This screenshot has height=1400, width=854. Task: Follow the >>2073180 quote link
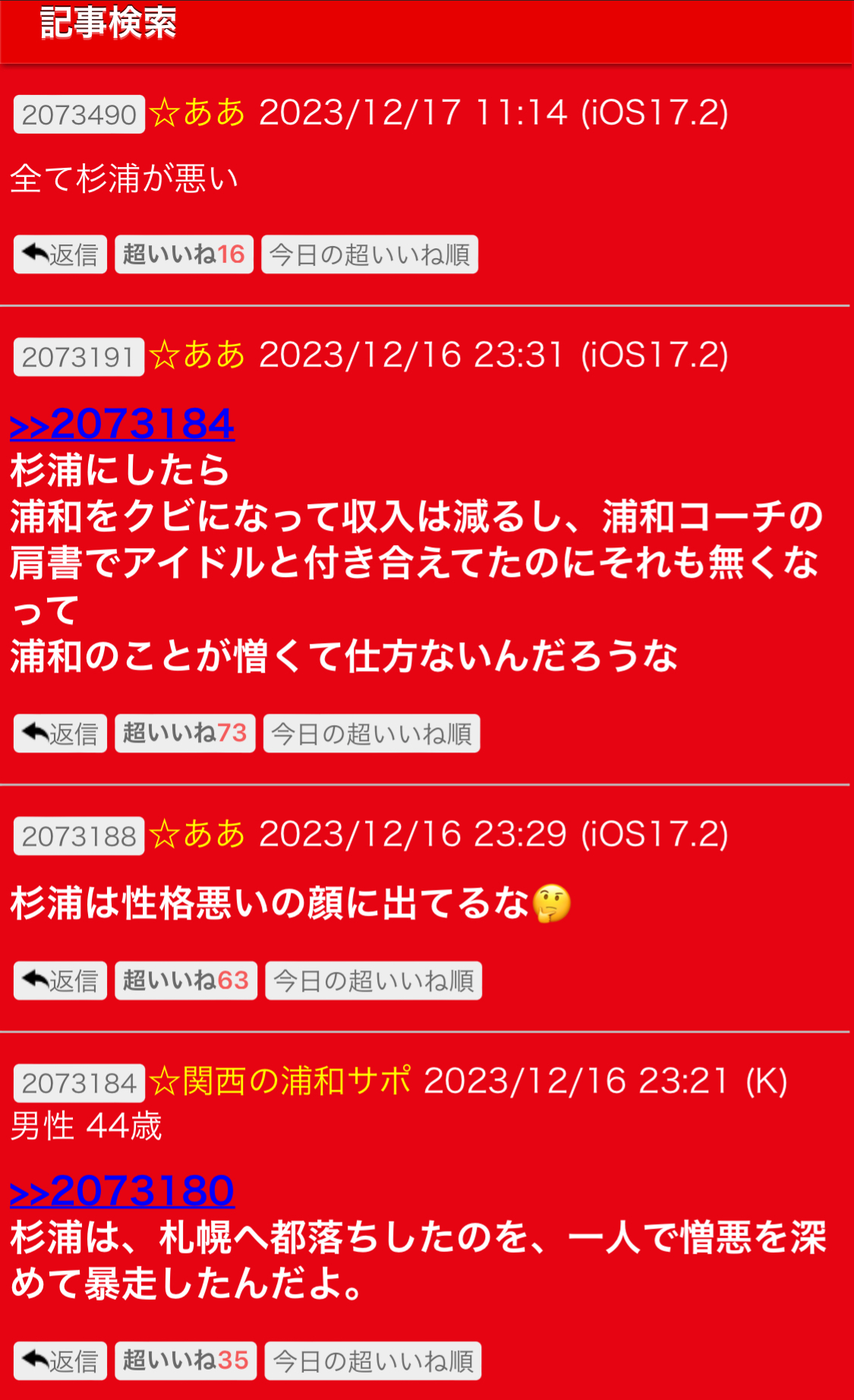[122, 1190]
